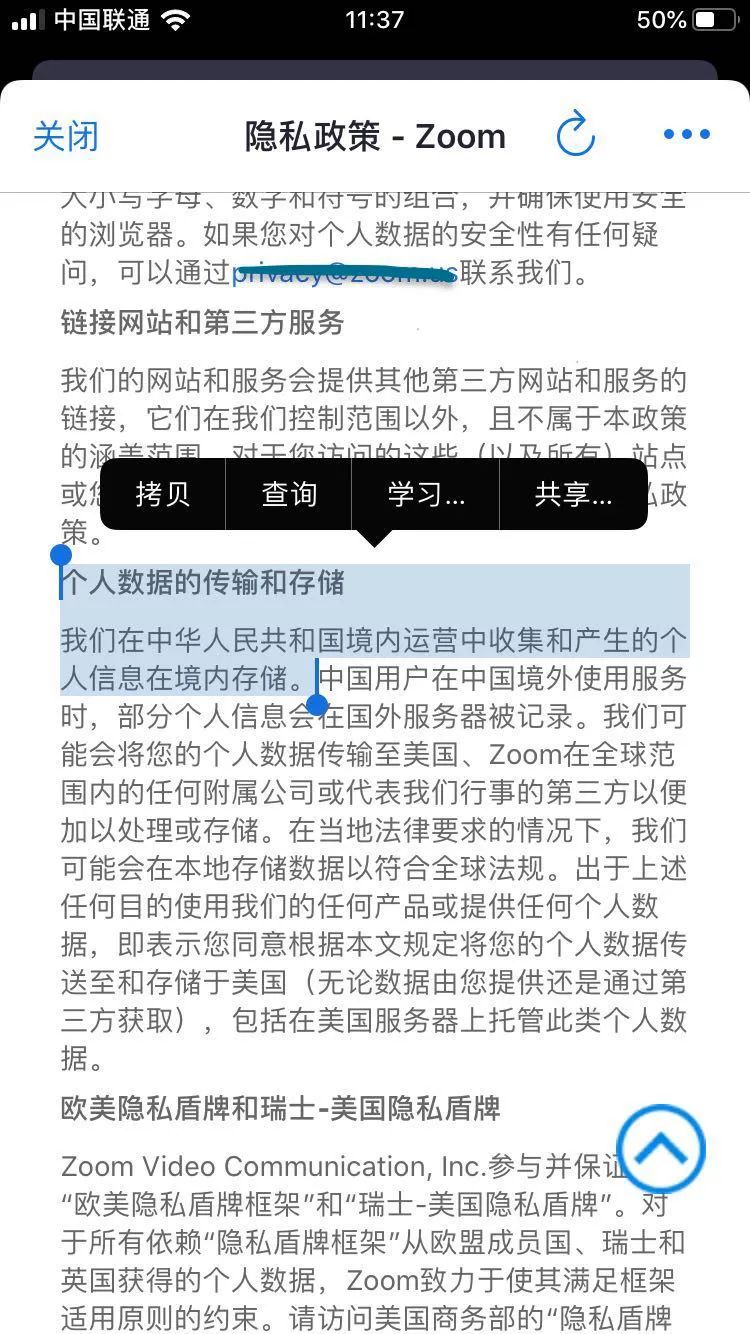Open the privacy@zoom.us email link

point(344,272)
